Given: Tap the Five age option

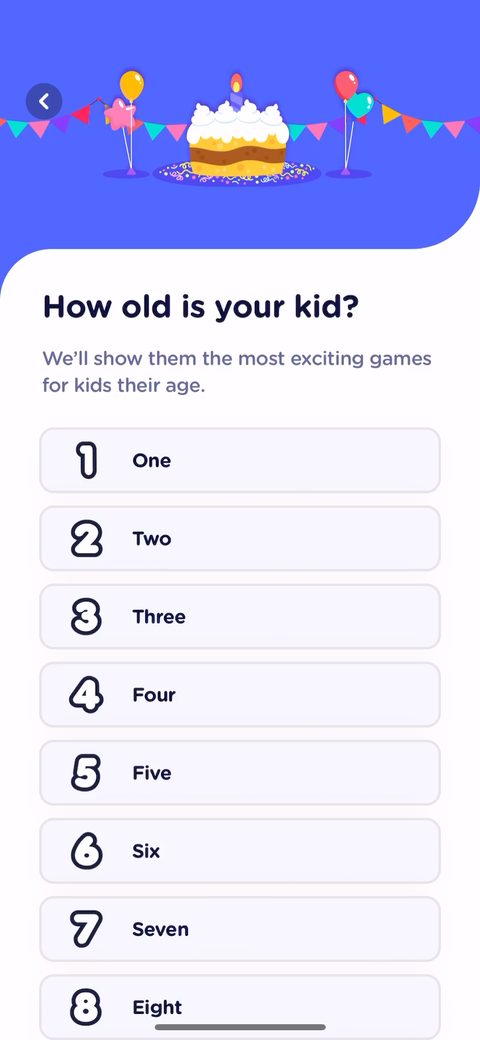Looking at the screenshot, I should [240, 773].
